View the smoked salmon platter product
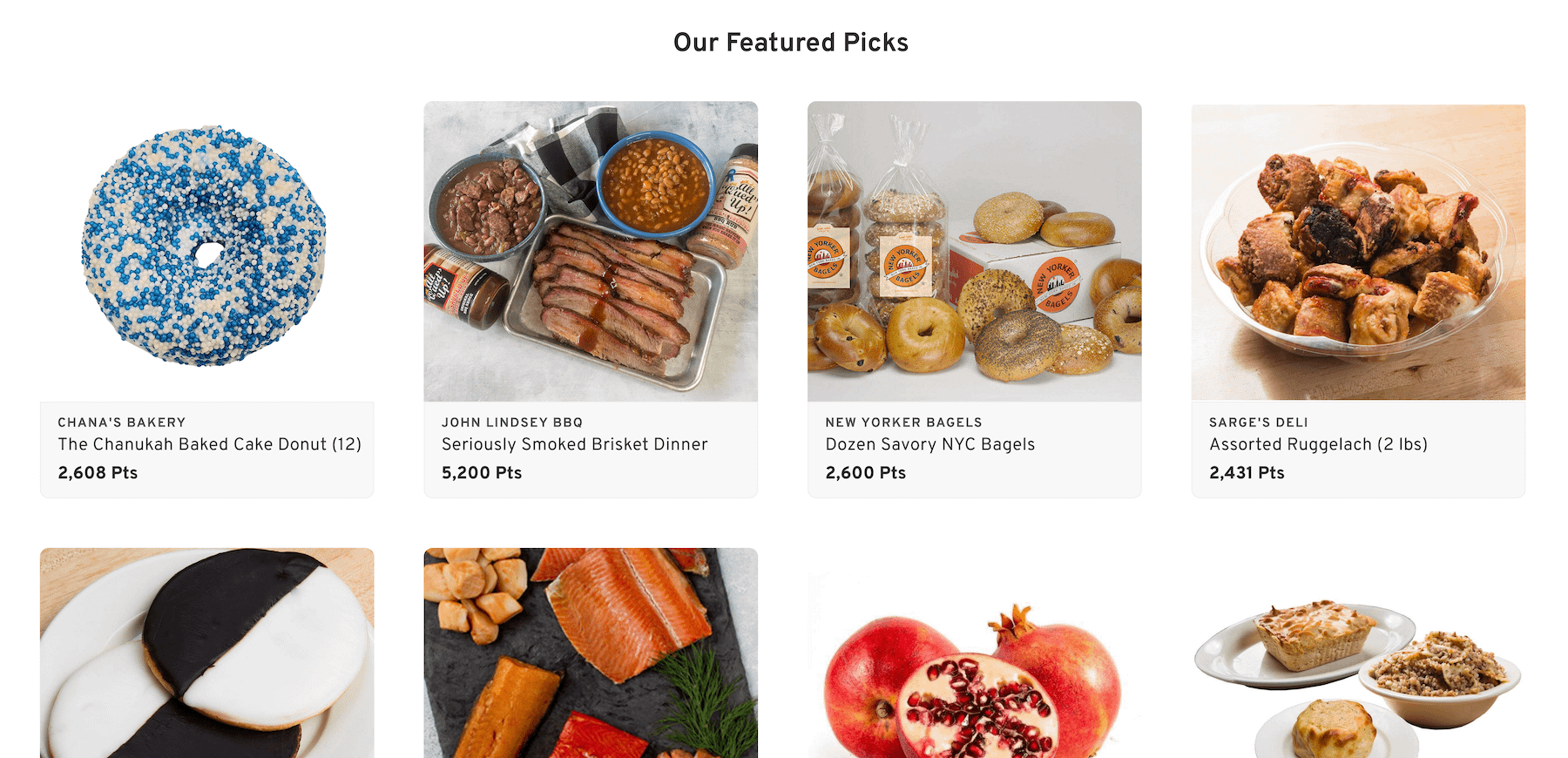 (x=591, y=653)
